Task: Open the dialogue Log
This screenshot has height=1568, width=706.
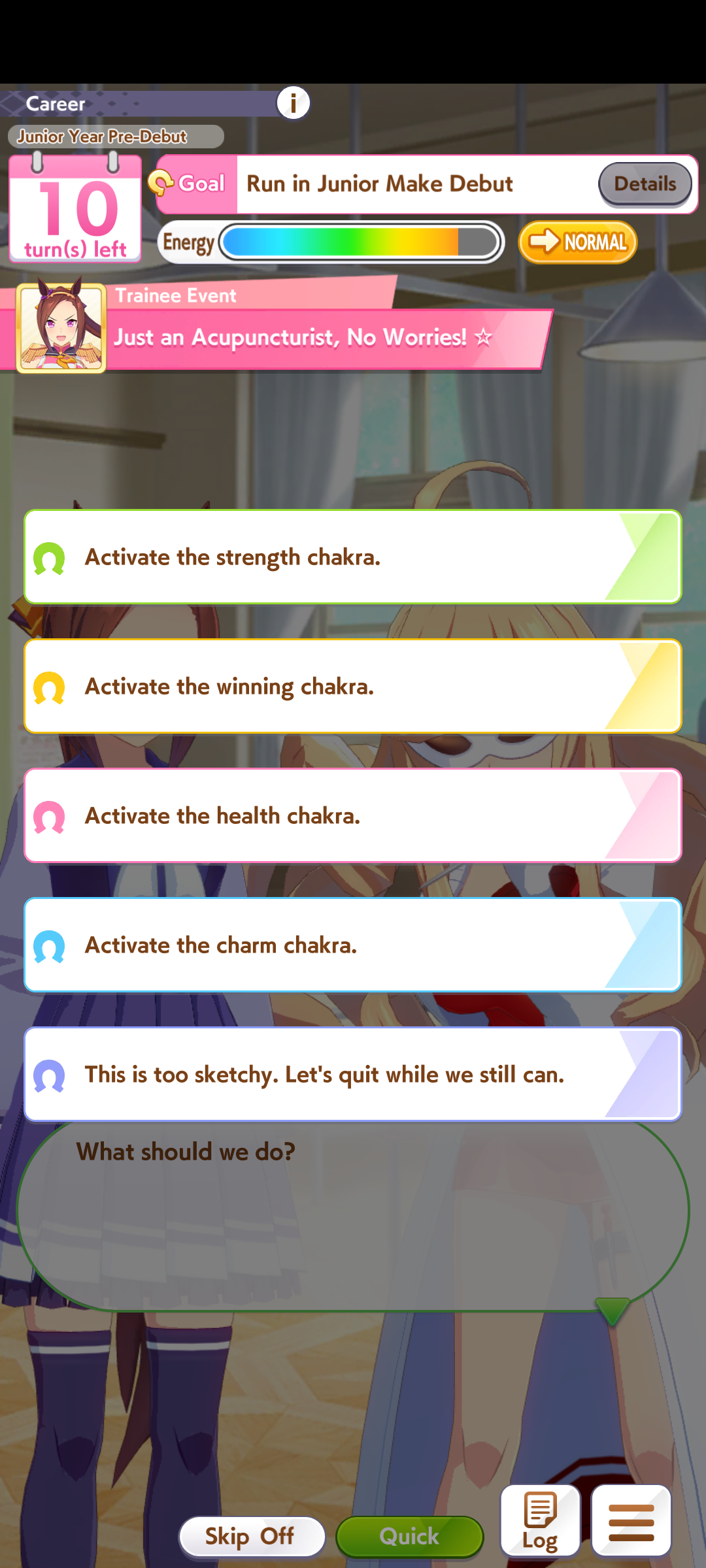Action: (540, 1521)
